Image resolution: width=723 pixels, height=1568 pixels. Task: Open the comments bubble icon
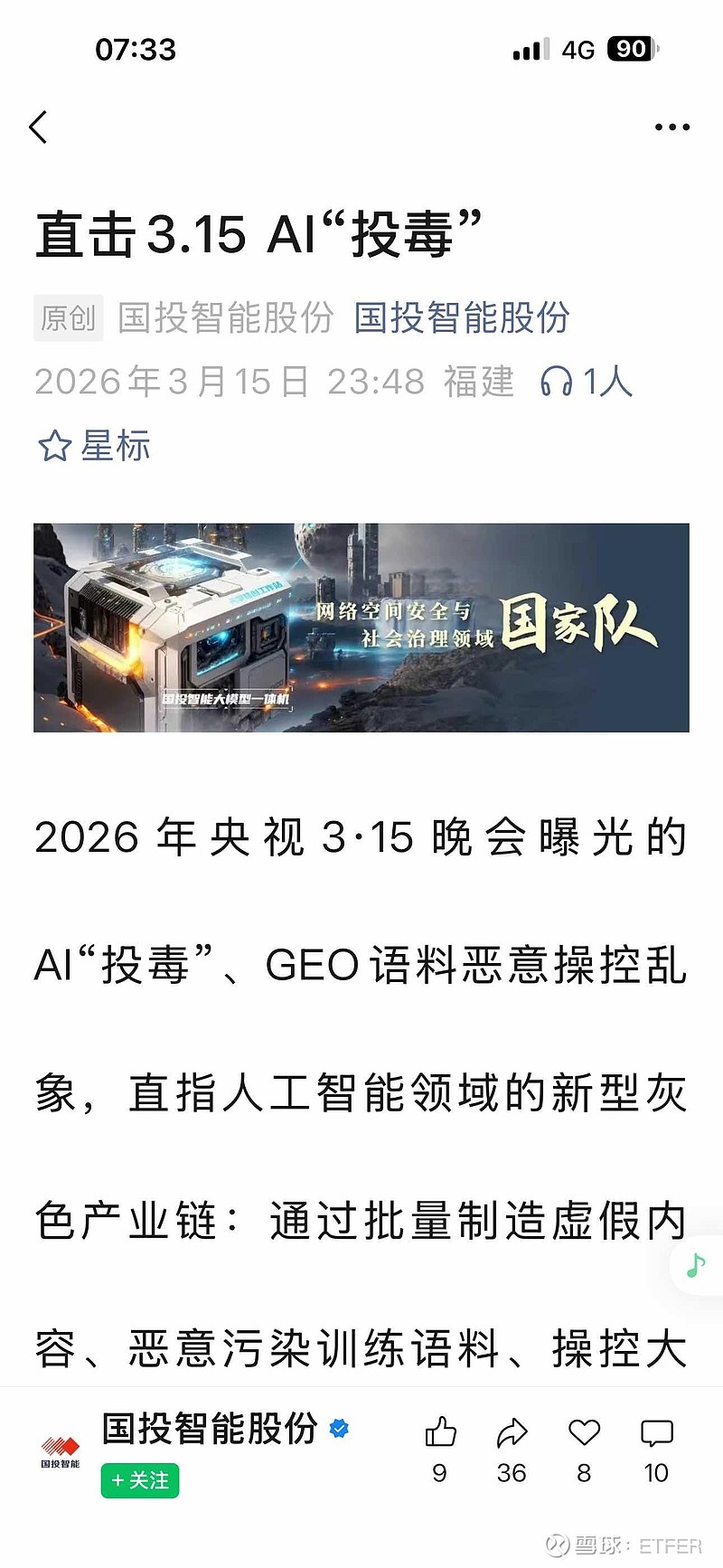[x=656, y=1432]
